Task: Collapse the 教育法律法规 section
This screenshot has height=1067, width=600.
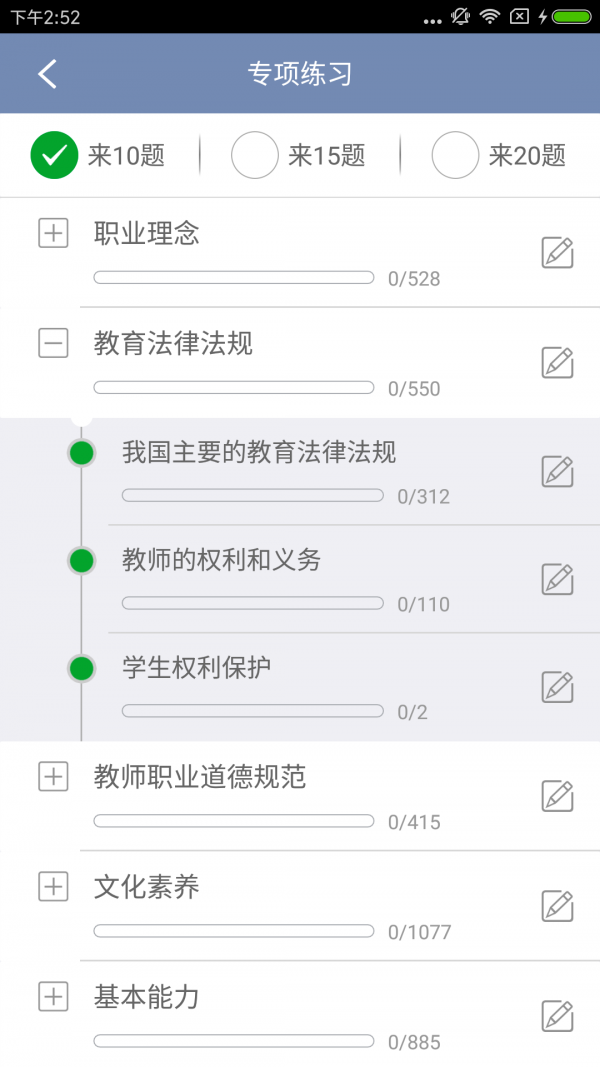Action: [x=53, y=344]
